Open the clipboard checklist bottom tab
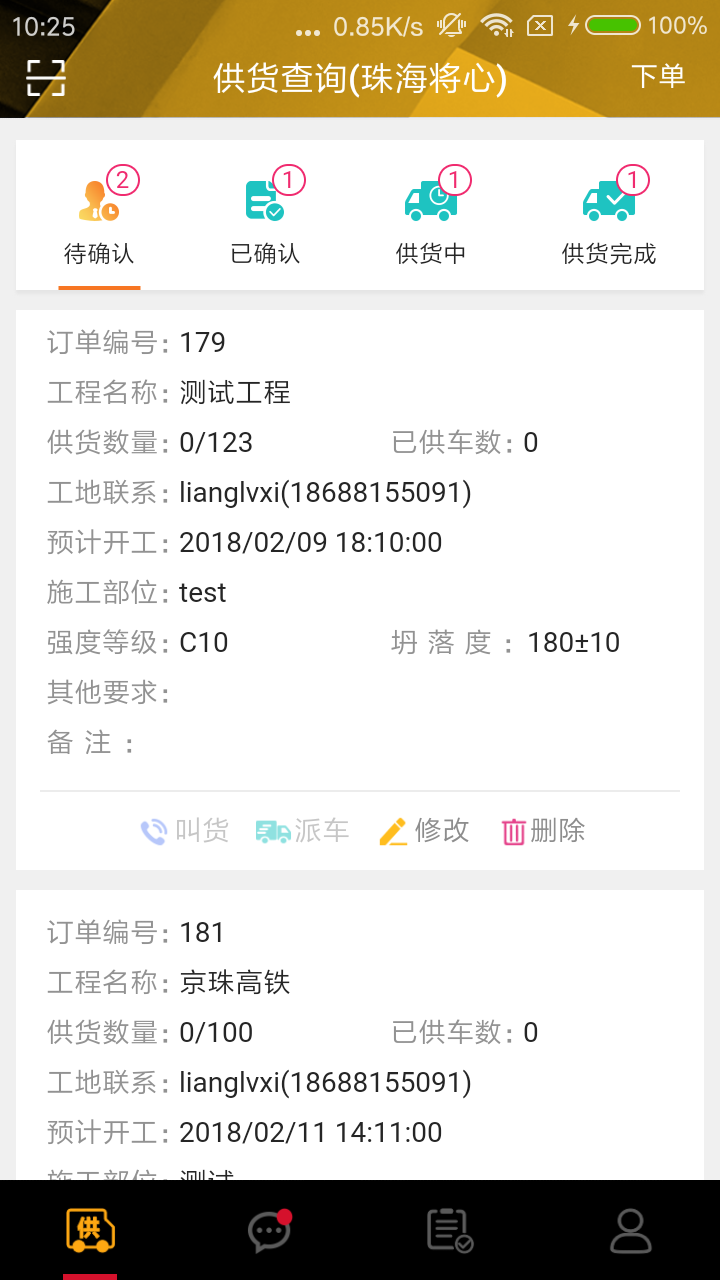The image size is (720, 1280). click(x=450, y=1230)
